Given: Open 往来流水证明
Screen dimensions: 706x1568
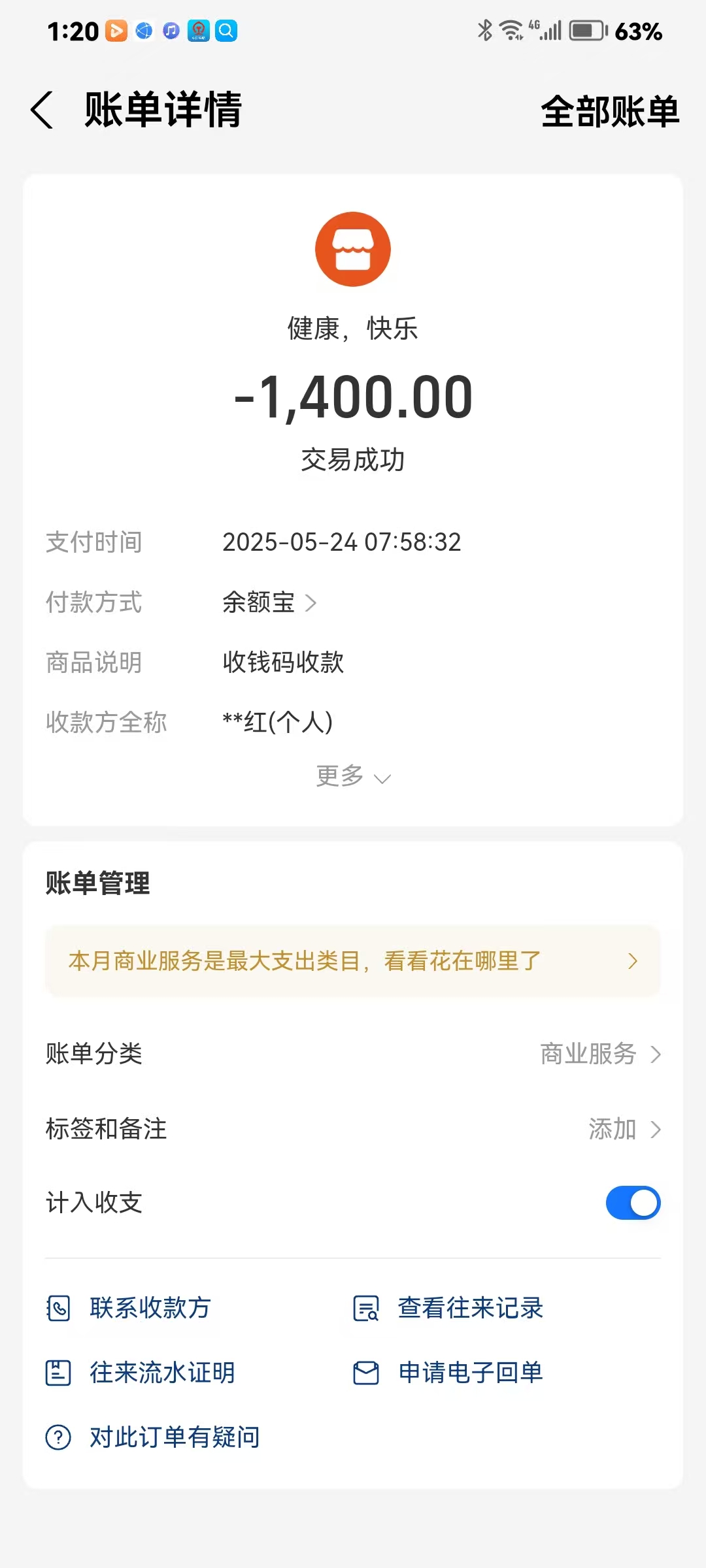Looking at the screenshot, I should click(x=140, y=1372).
